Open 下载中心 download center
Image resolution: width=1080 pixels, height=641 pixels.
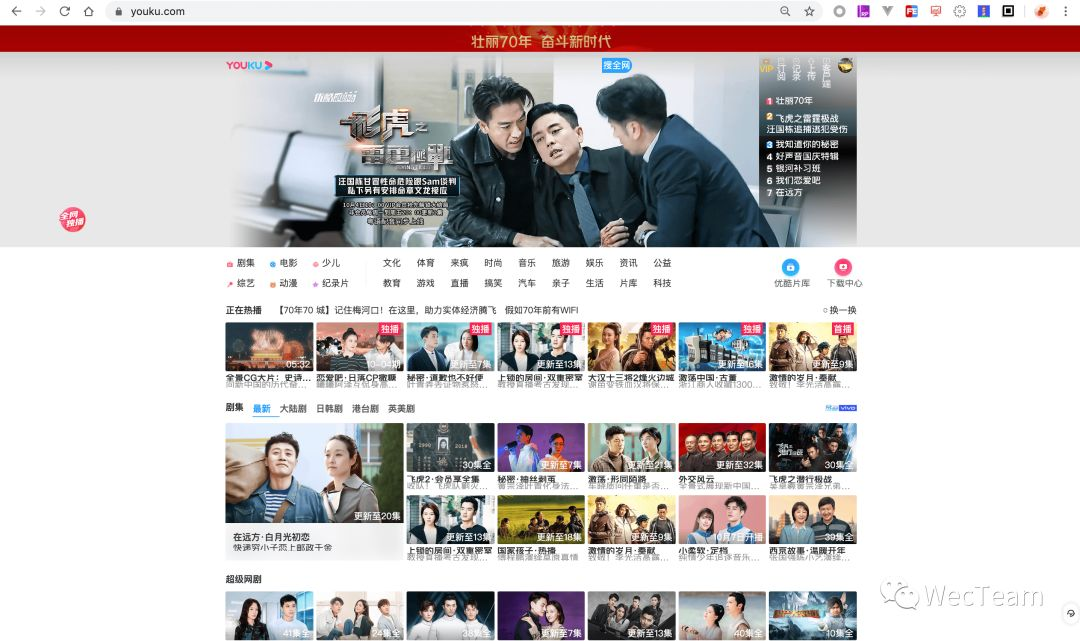pyautogui.click(x=844, y=273)
